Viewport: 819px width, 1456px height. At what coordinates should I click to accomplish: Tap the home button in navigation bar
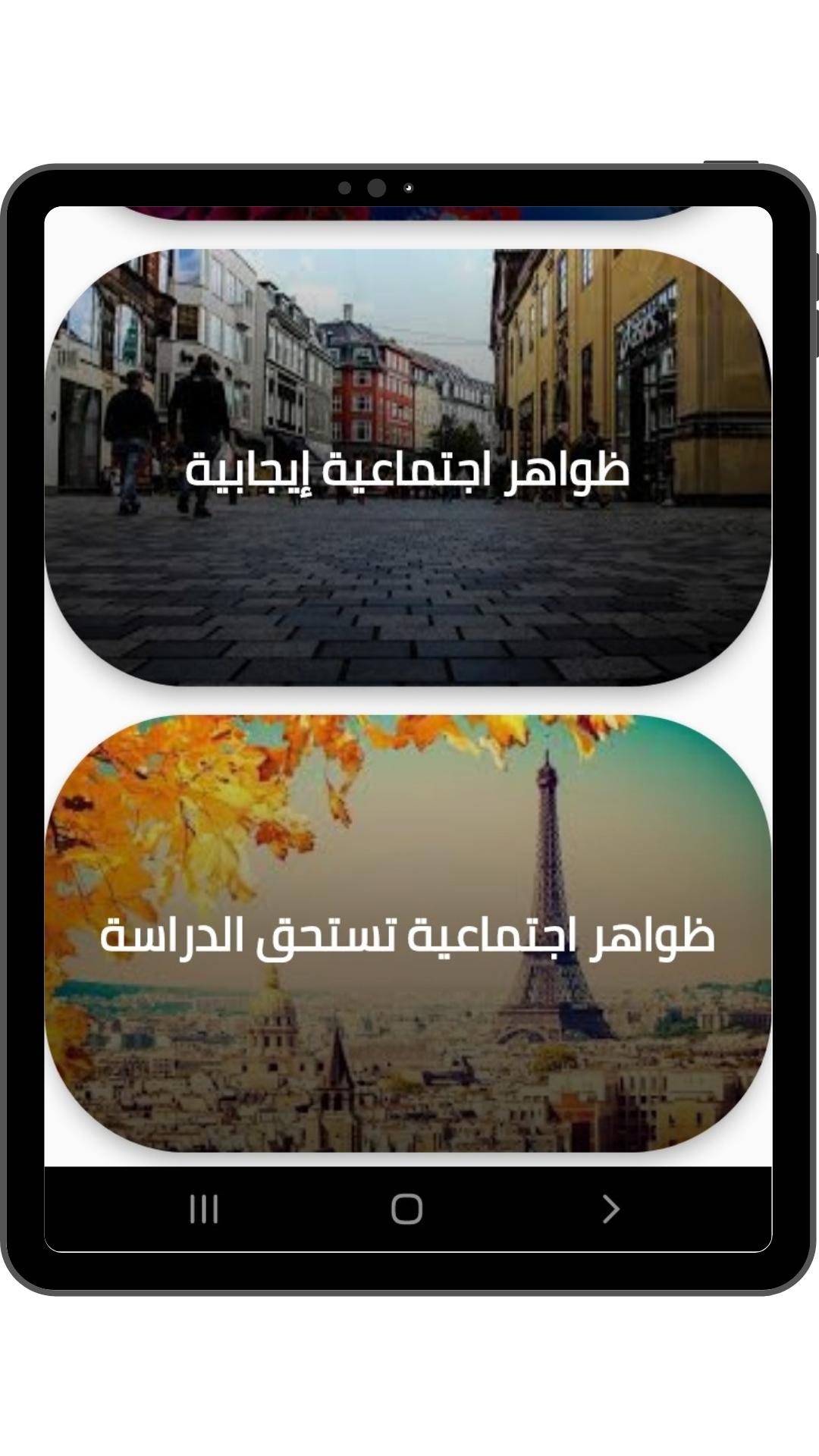click(x=406, y=1209)
